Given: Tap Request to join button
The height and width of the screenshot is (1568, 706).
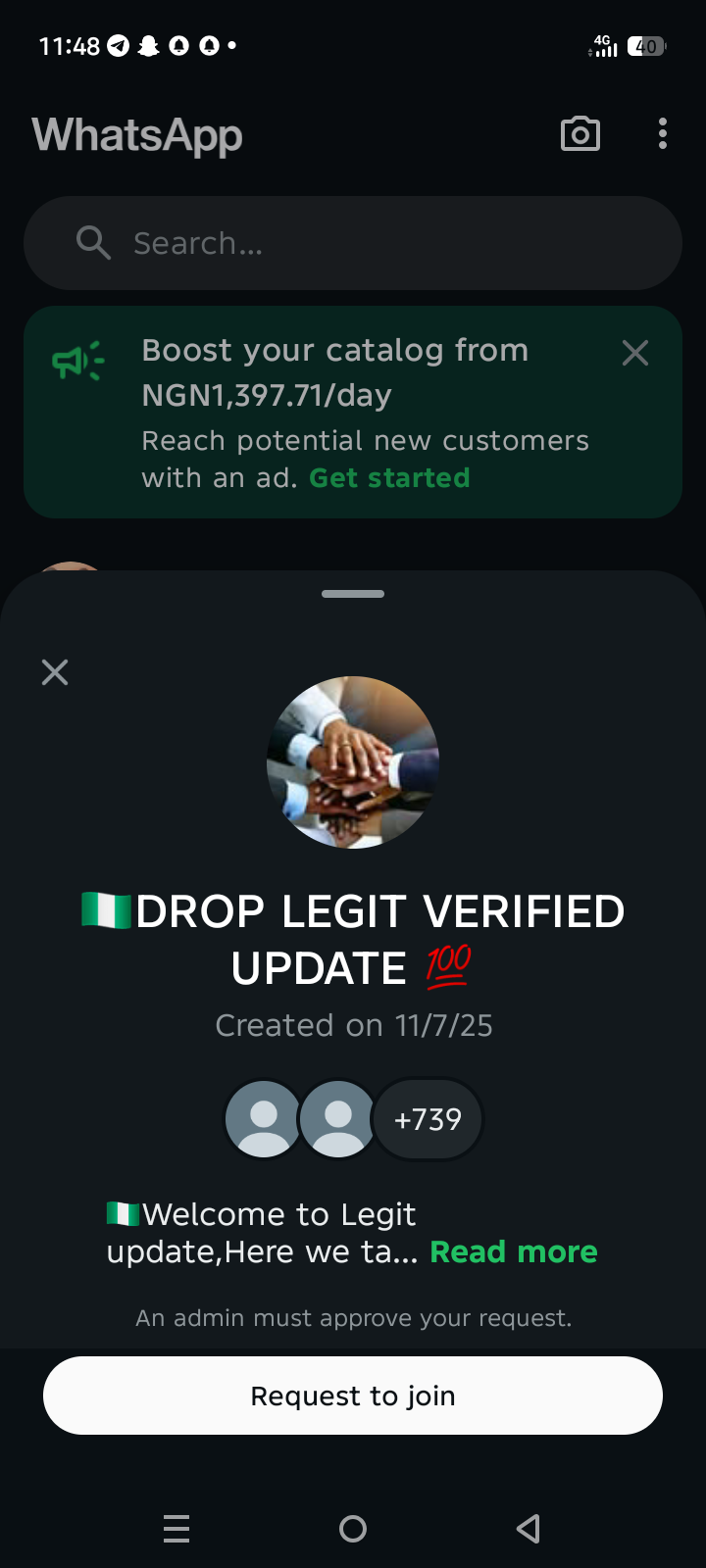Looking at the screenshot, I should 353,1396.
